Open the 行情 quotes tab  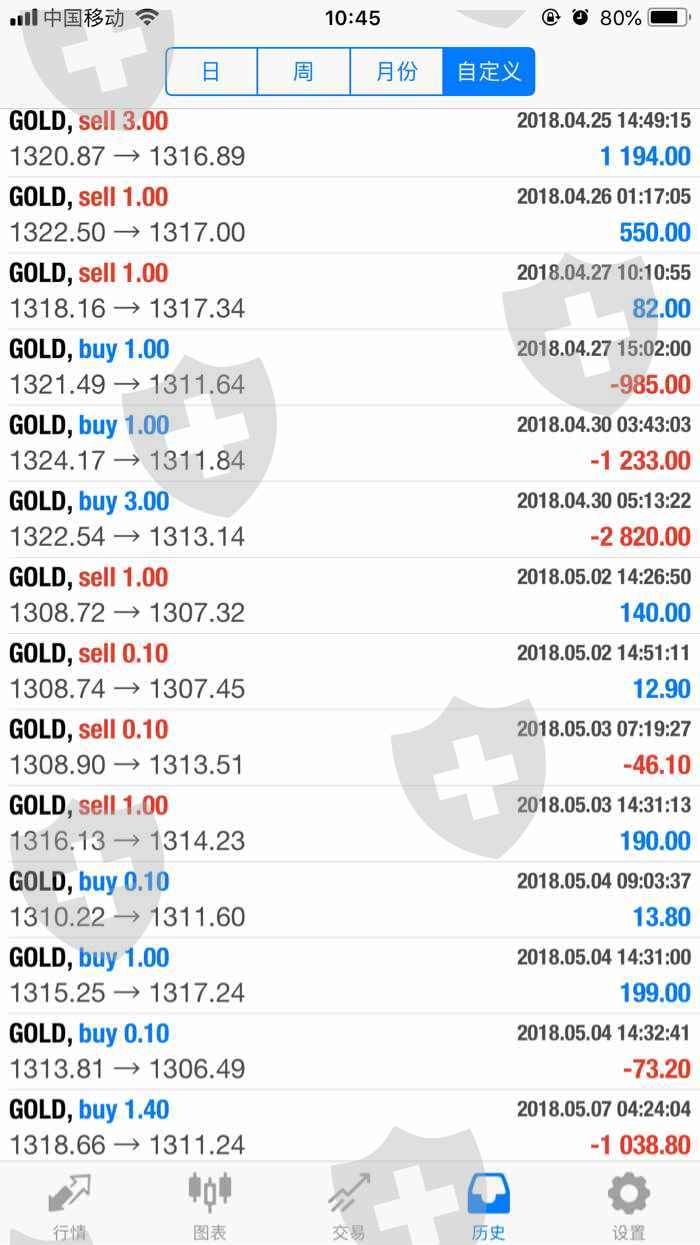coord(70,1205)
